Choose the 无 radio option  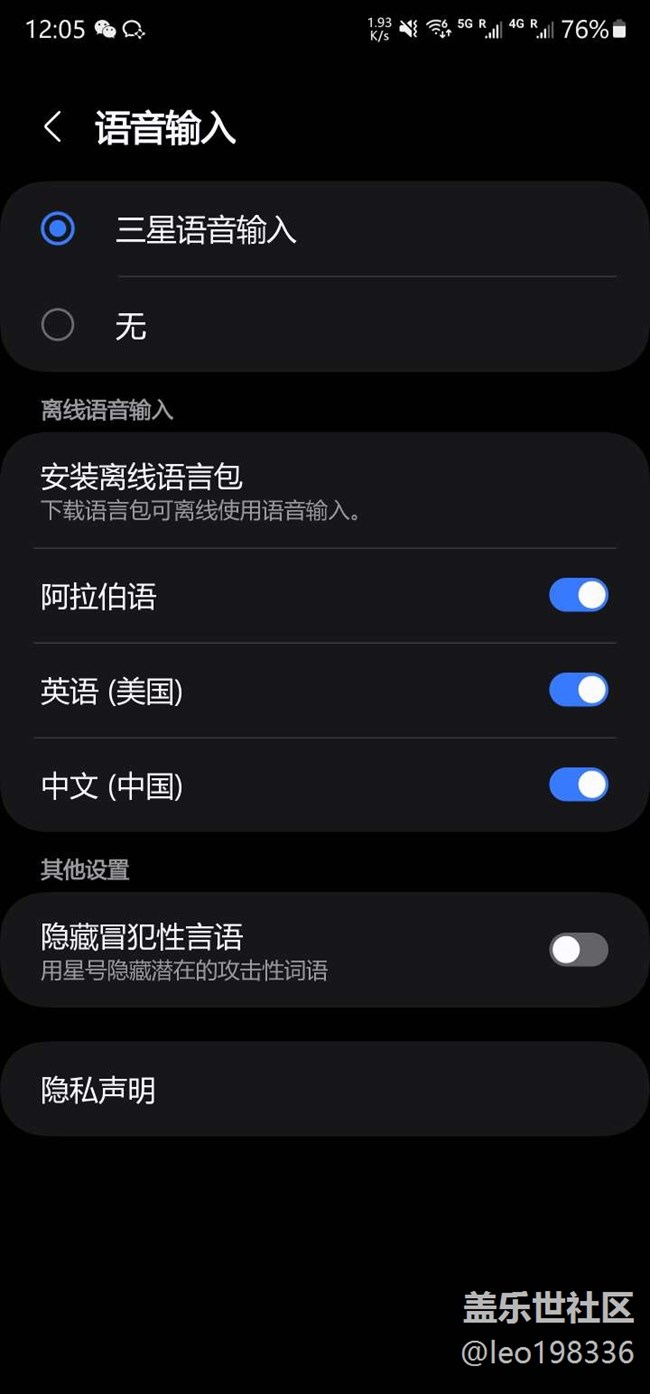point(325,325)
